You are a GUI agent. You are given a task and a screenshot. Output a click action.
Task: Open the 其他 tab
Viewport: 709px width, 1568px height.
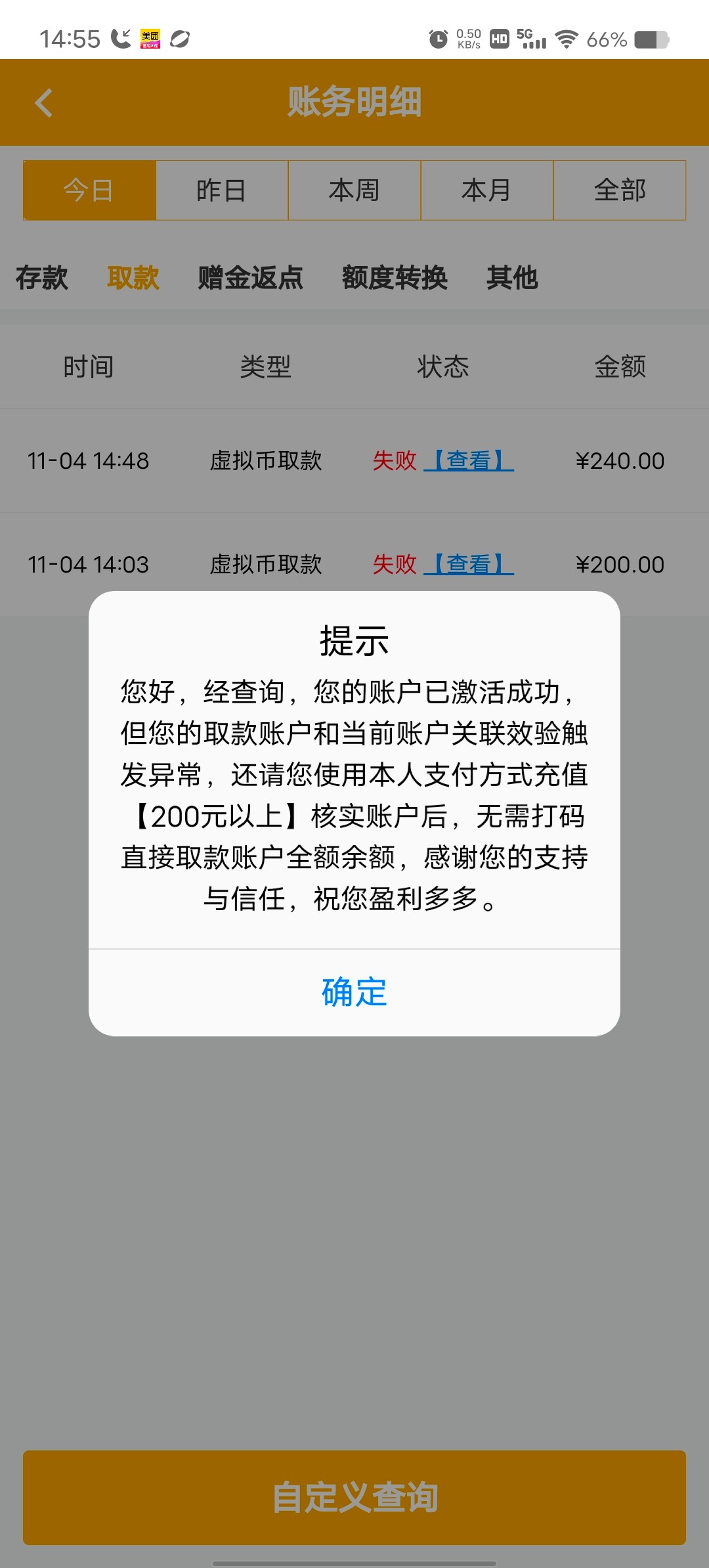[x=512, y=278]
